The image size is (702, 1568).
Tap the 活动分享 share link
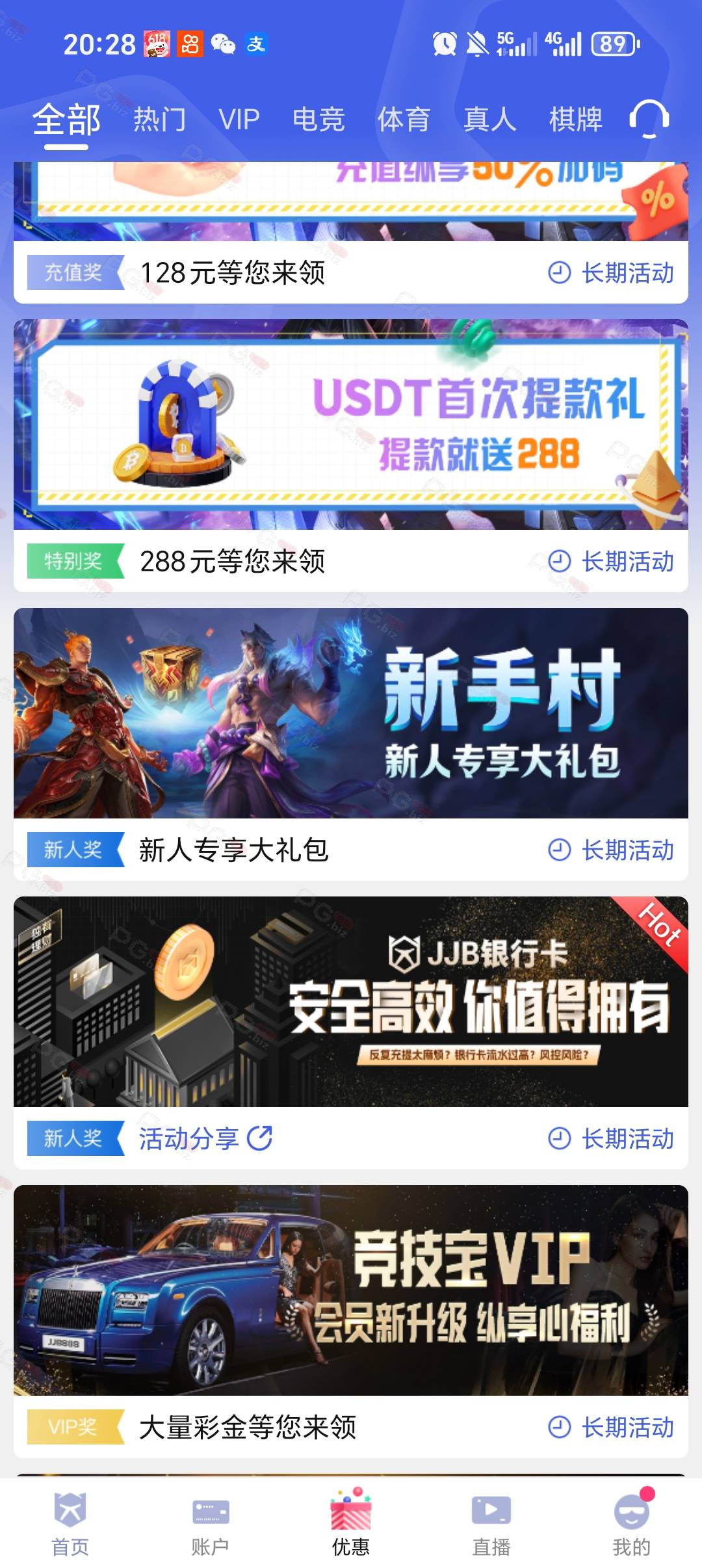coord(205,1138)
